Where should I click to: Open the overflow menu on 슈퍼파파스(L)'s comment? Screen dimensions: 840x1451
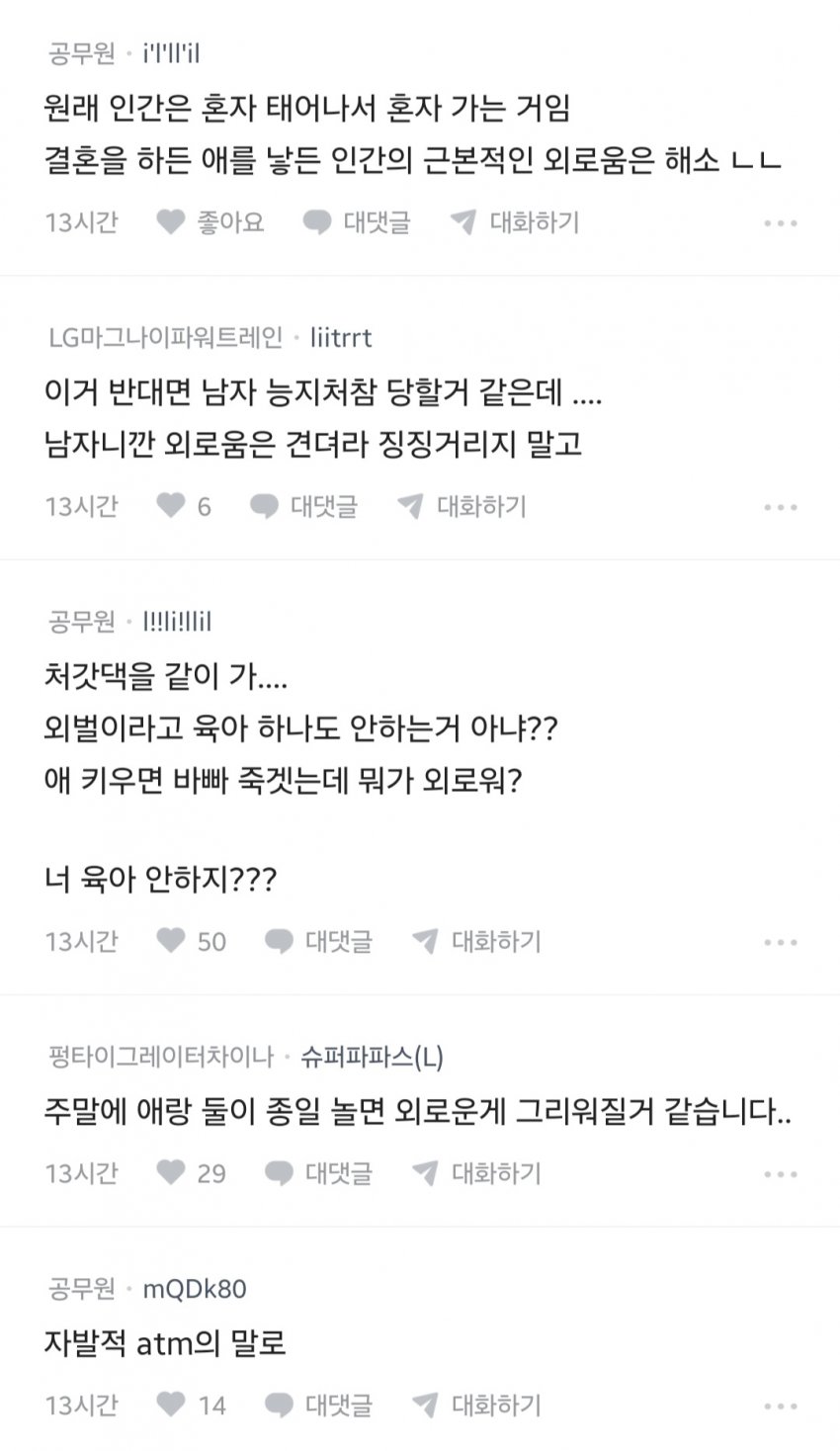780,1174
